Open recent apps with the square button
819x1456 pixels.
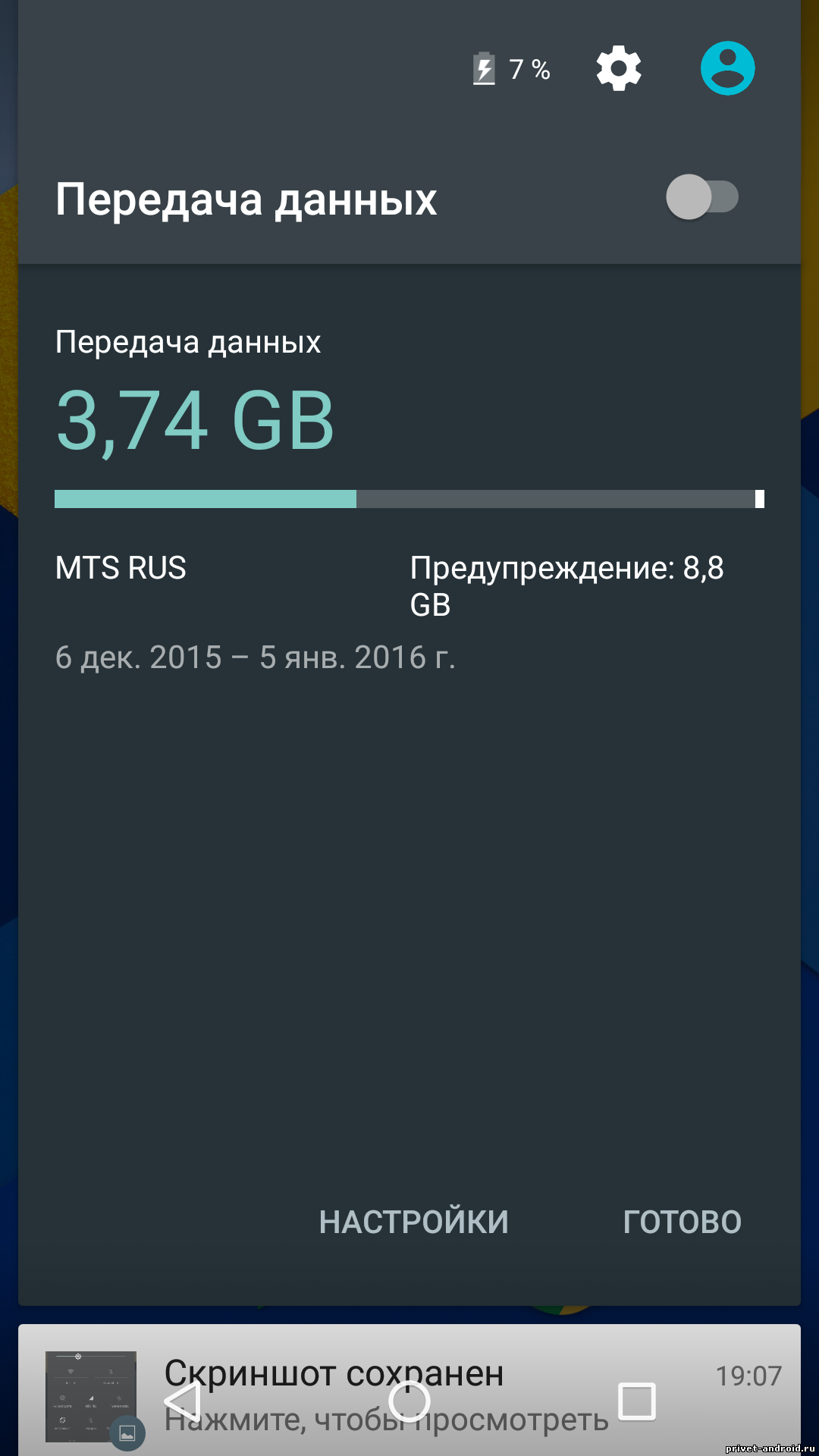(x=637, y=1401)
